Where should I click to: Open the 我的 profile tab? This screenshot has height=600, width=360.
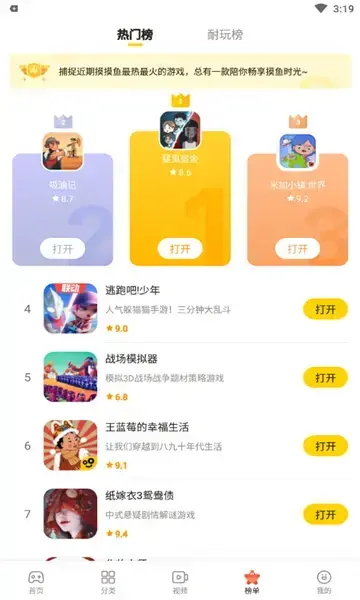[324, 582]
